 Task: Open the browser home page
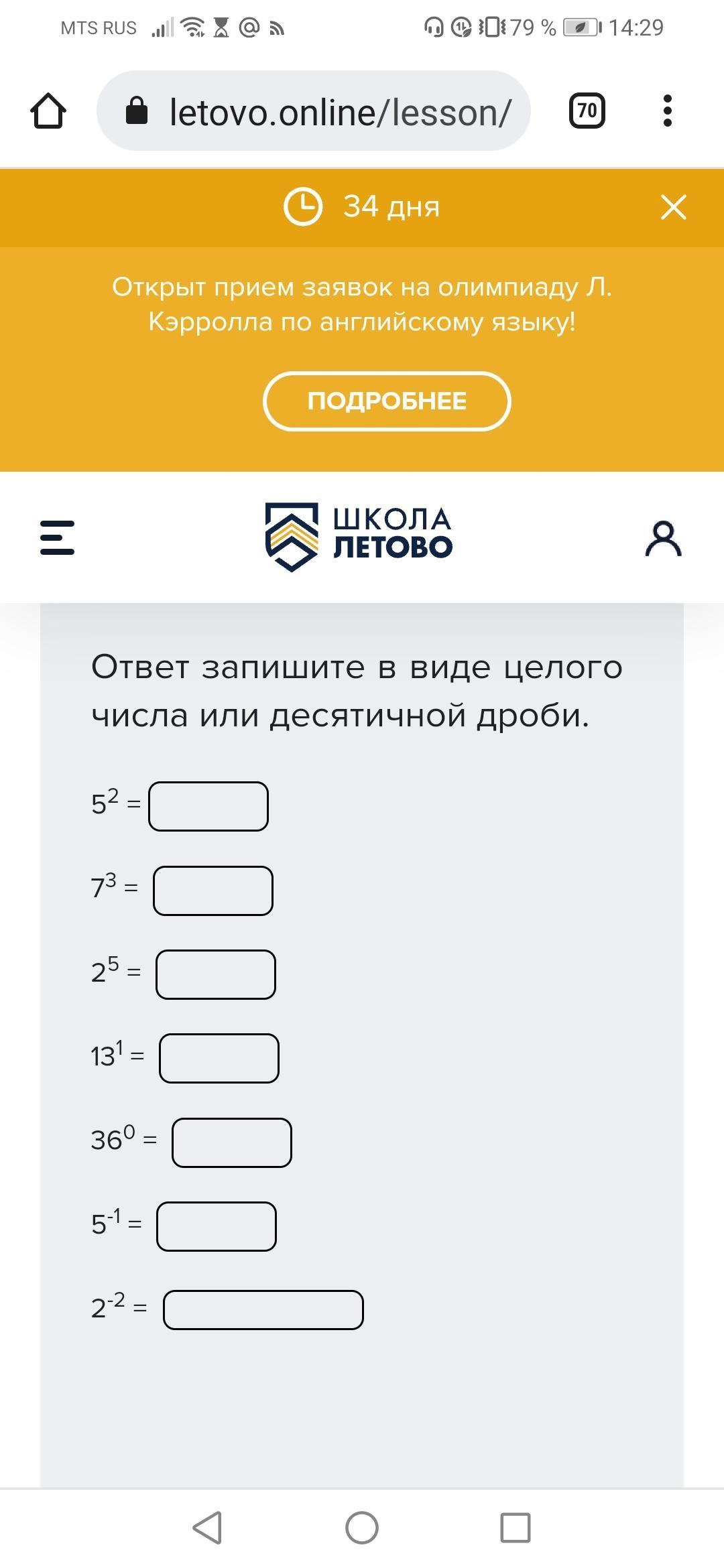point(48,111)
